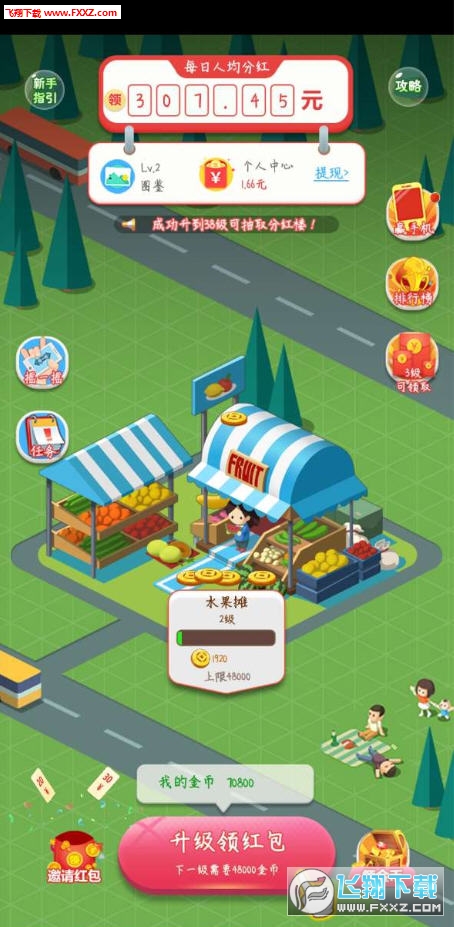The height and width of the screenshot is (927, 454).
Task: Open the 攻略 strategy bubble
Action: pyautogui.click(x=408, y=86)
